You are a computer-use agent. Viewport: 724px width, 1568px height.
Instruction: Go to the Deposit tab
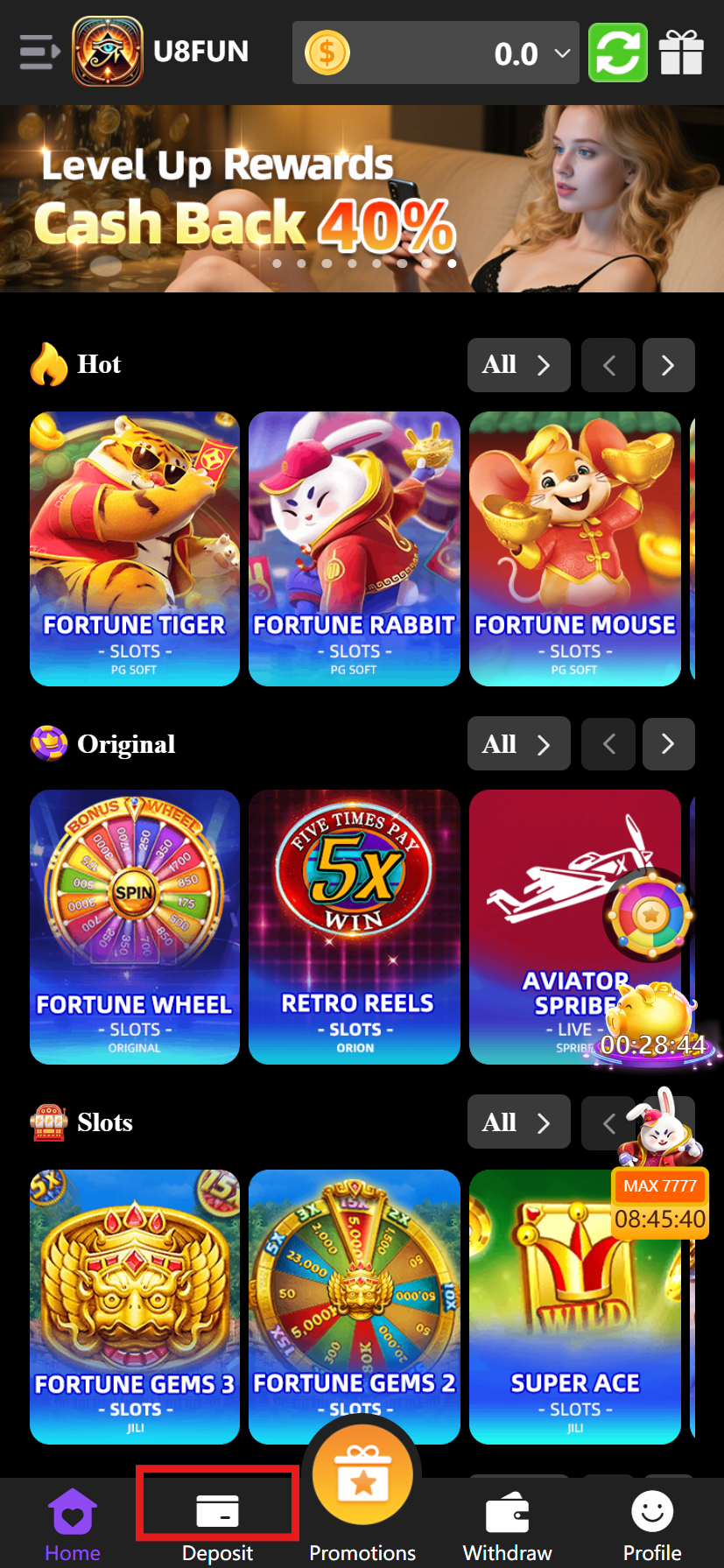[217, 1524]
